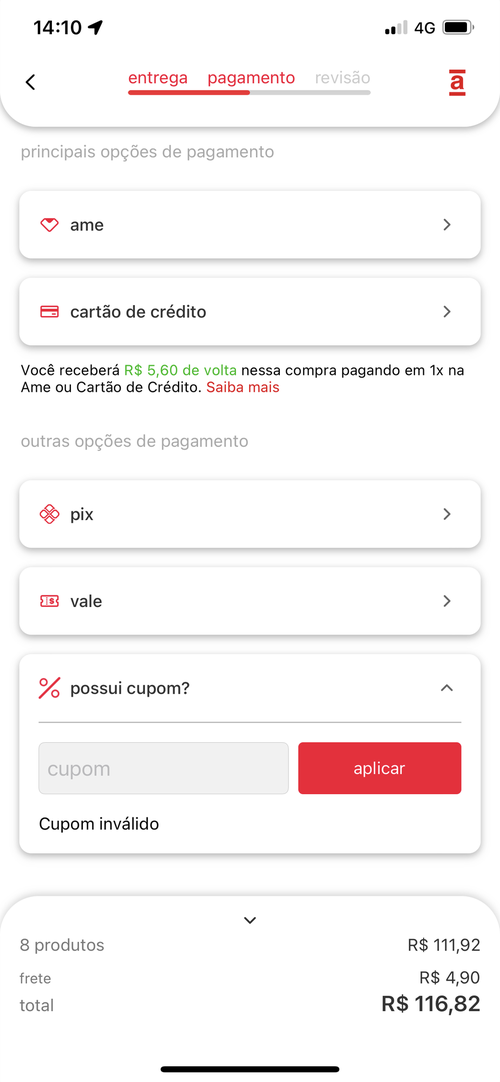Open the Saiba mais link
Image resolution: width=500 pixels, height=1082 pixels.
[243, 388]
